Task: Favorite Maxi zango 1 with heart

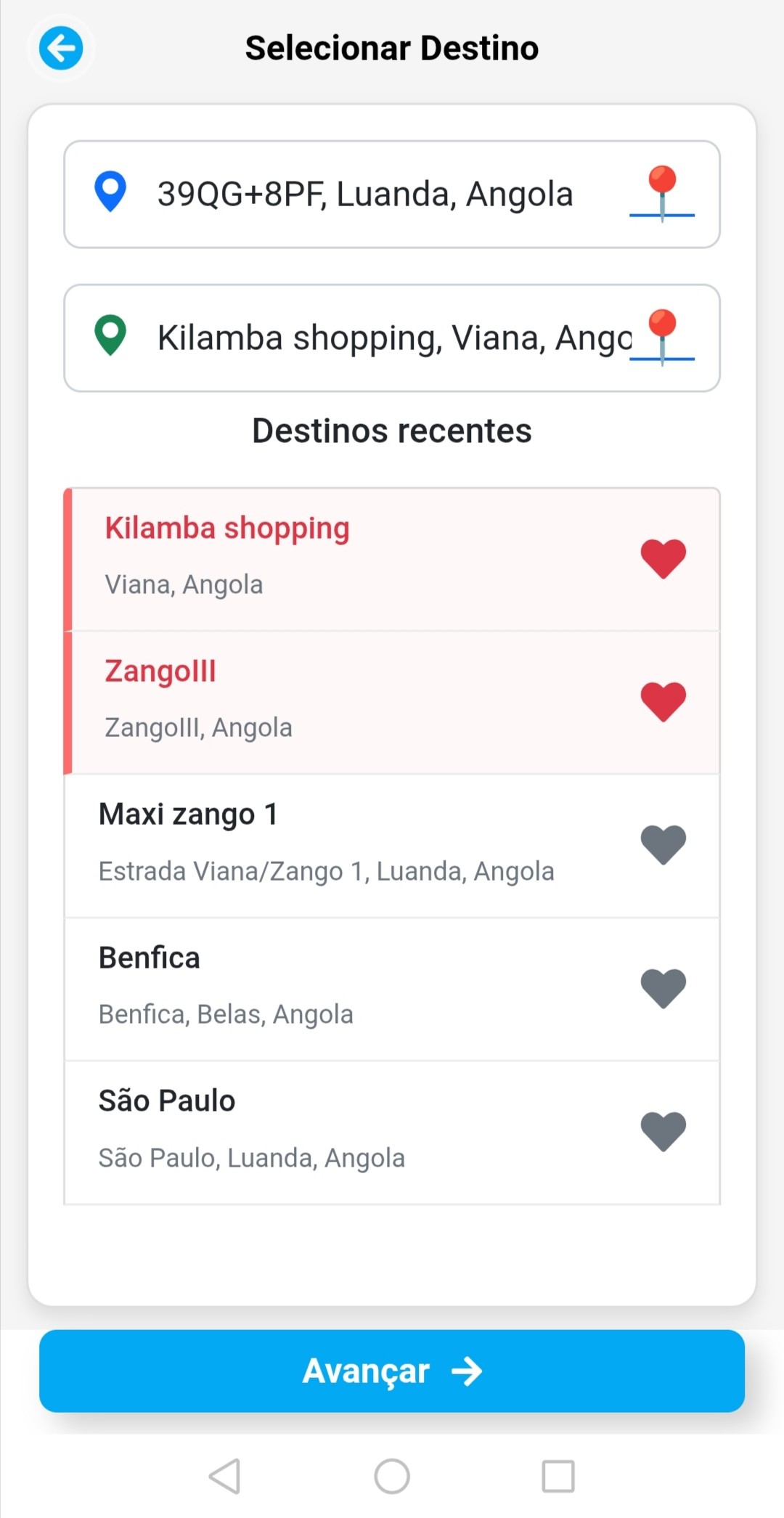Action: (663, 845)
